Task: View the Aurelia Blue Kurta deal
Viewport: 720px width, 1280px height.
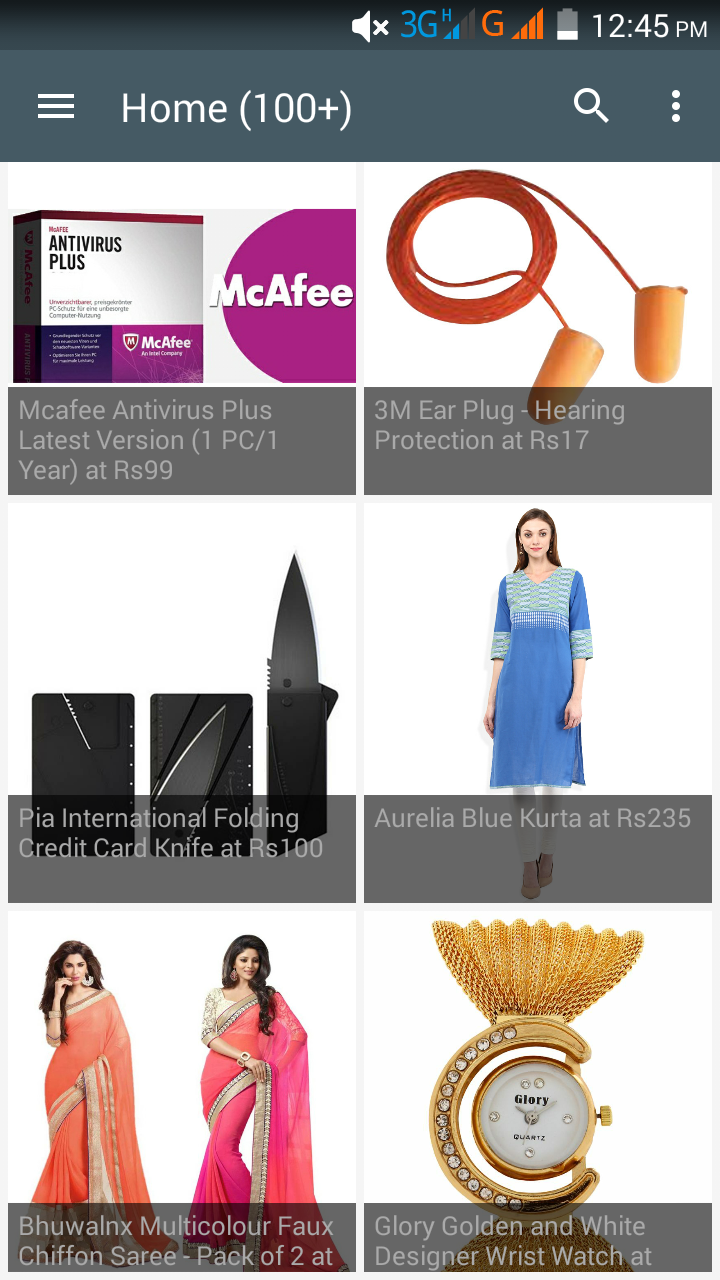Action: click(538, 702)
